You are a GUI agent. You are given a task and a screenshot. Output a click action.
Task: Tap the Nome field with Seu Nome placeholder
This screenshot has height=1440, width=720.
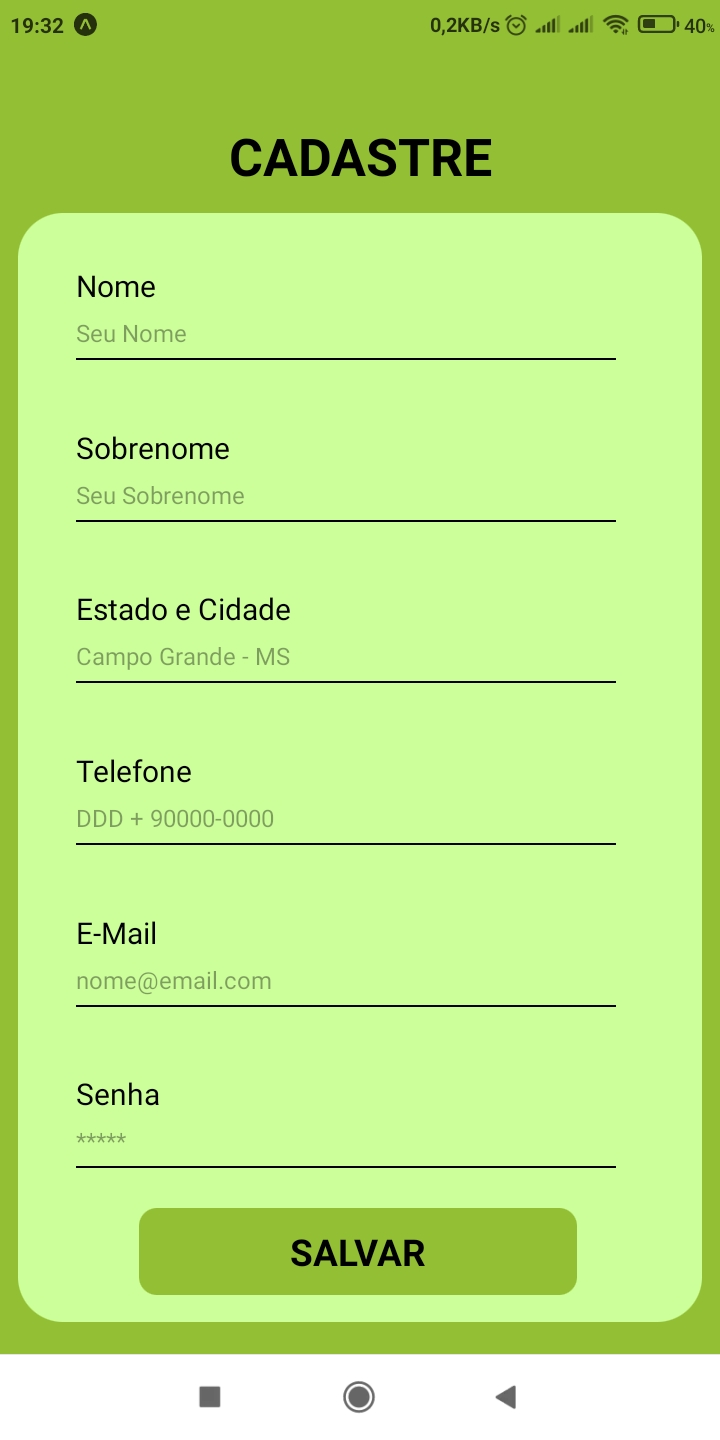[345, 334]
